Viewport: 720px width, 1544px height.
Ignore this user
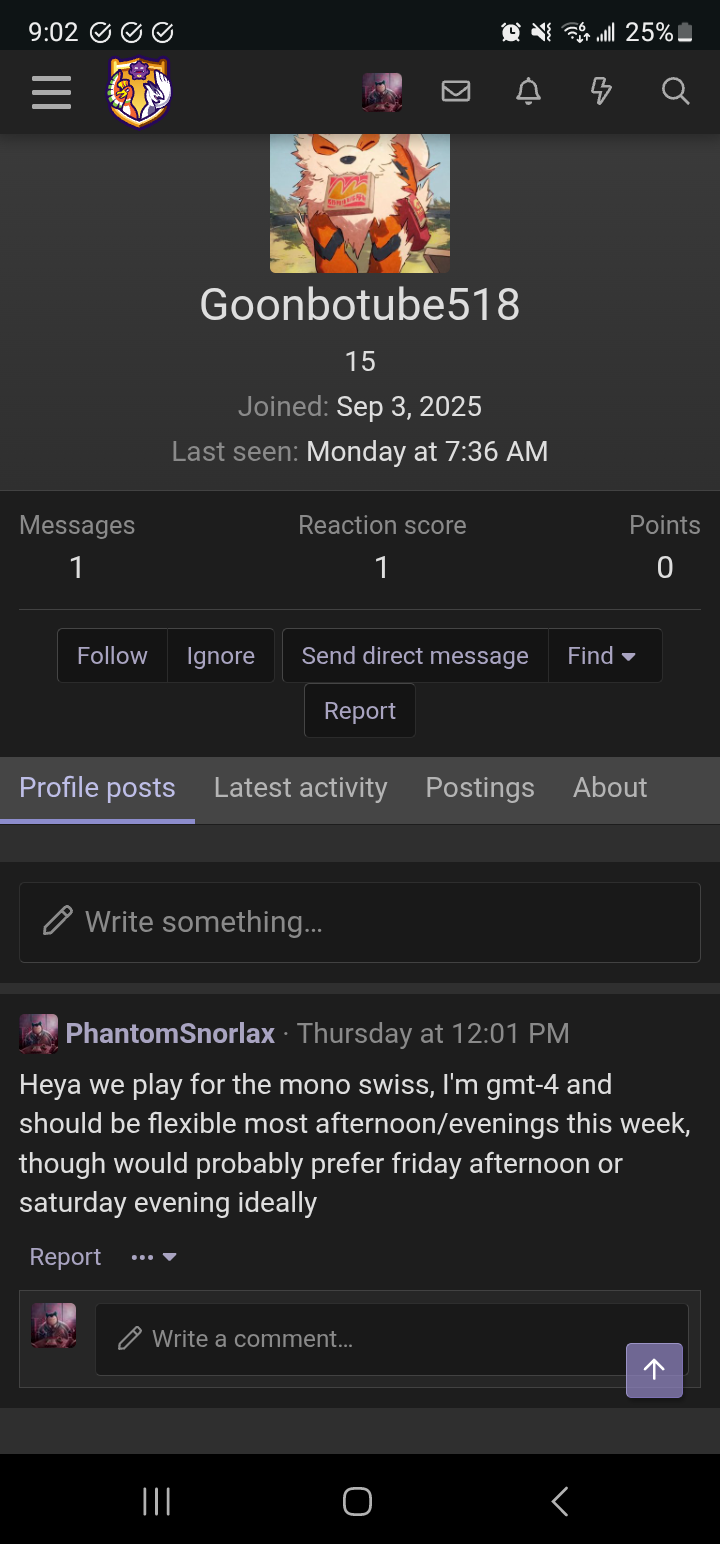(220, 656)
